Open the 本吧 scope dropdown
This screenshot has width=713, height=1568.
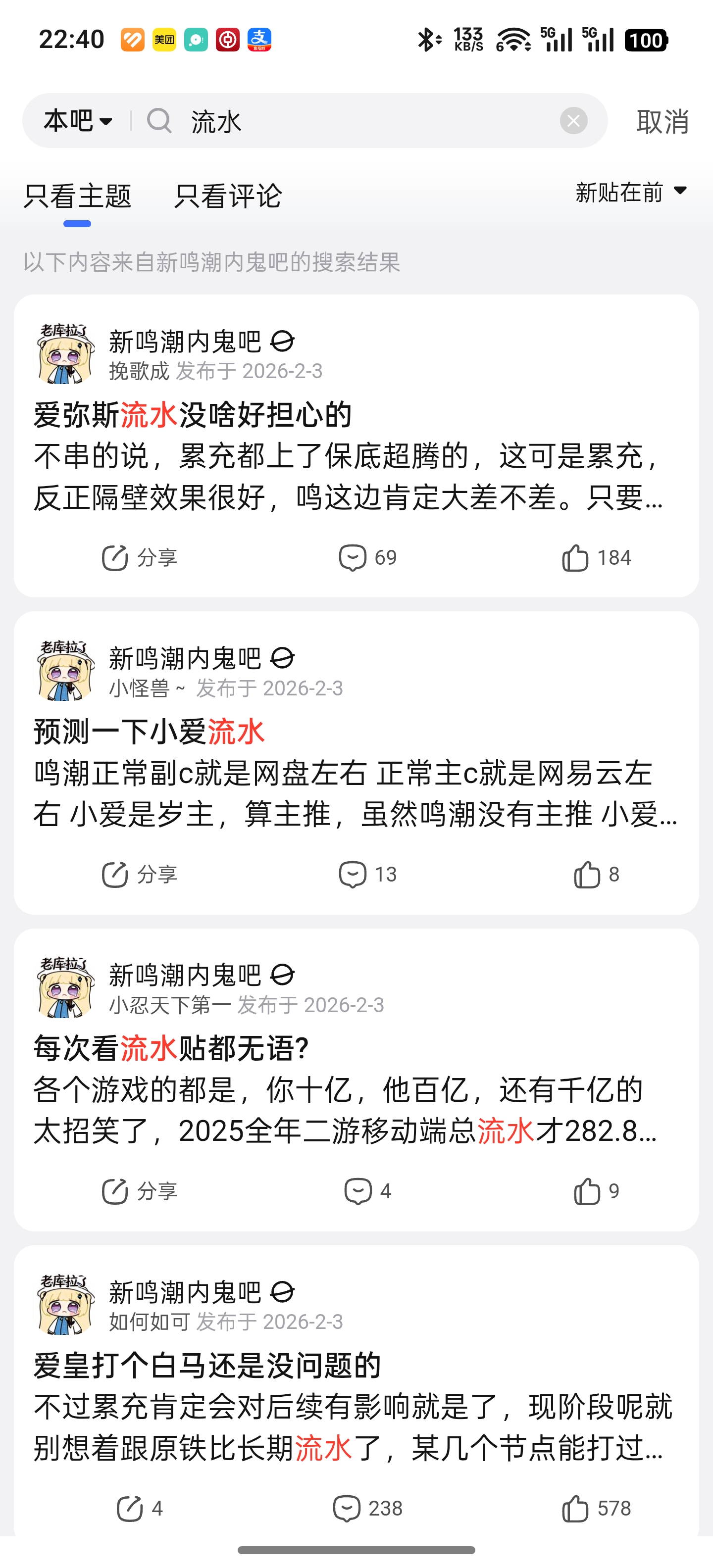coord(78,121)
